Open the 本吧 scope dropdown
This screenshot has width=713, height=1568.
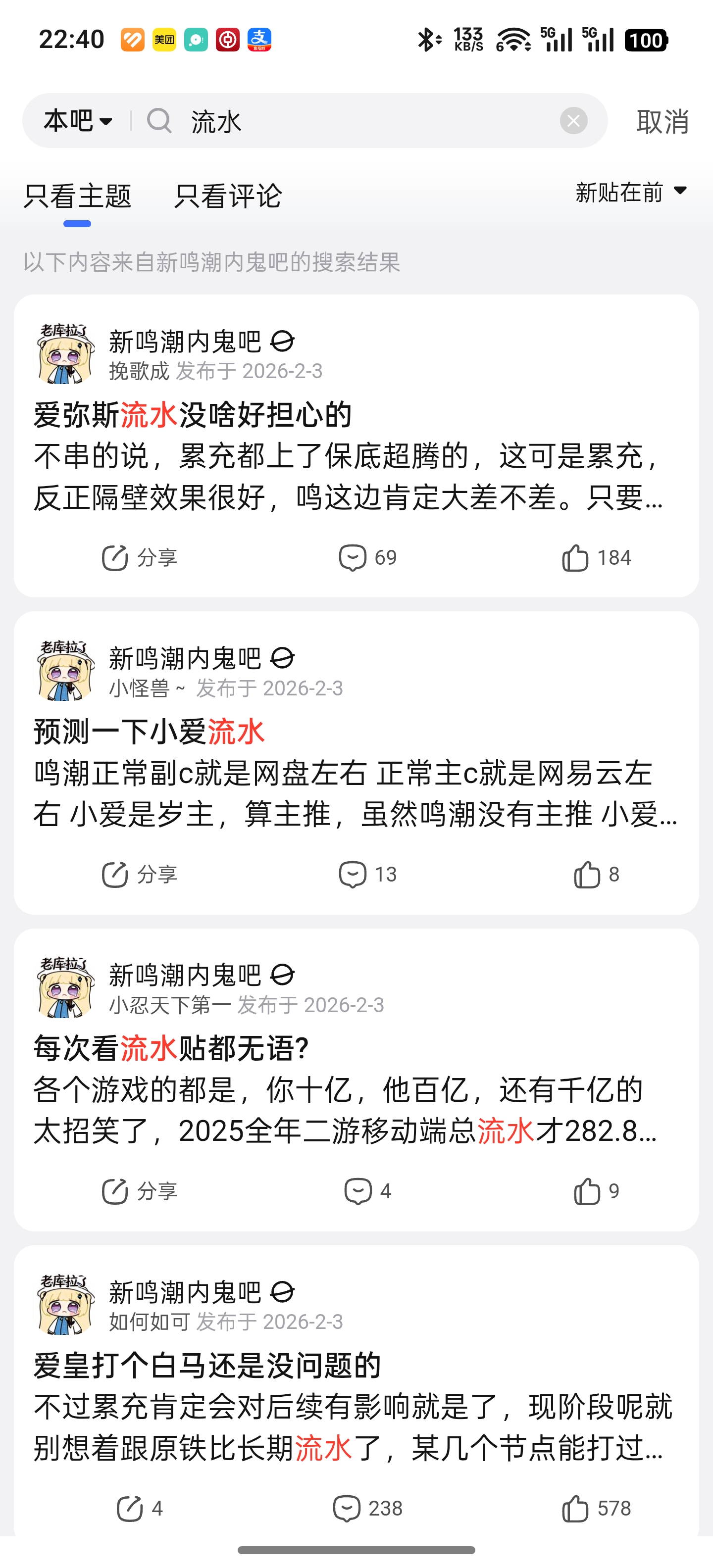coord(78,121)
